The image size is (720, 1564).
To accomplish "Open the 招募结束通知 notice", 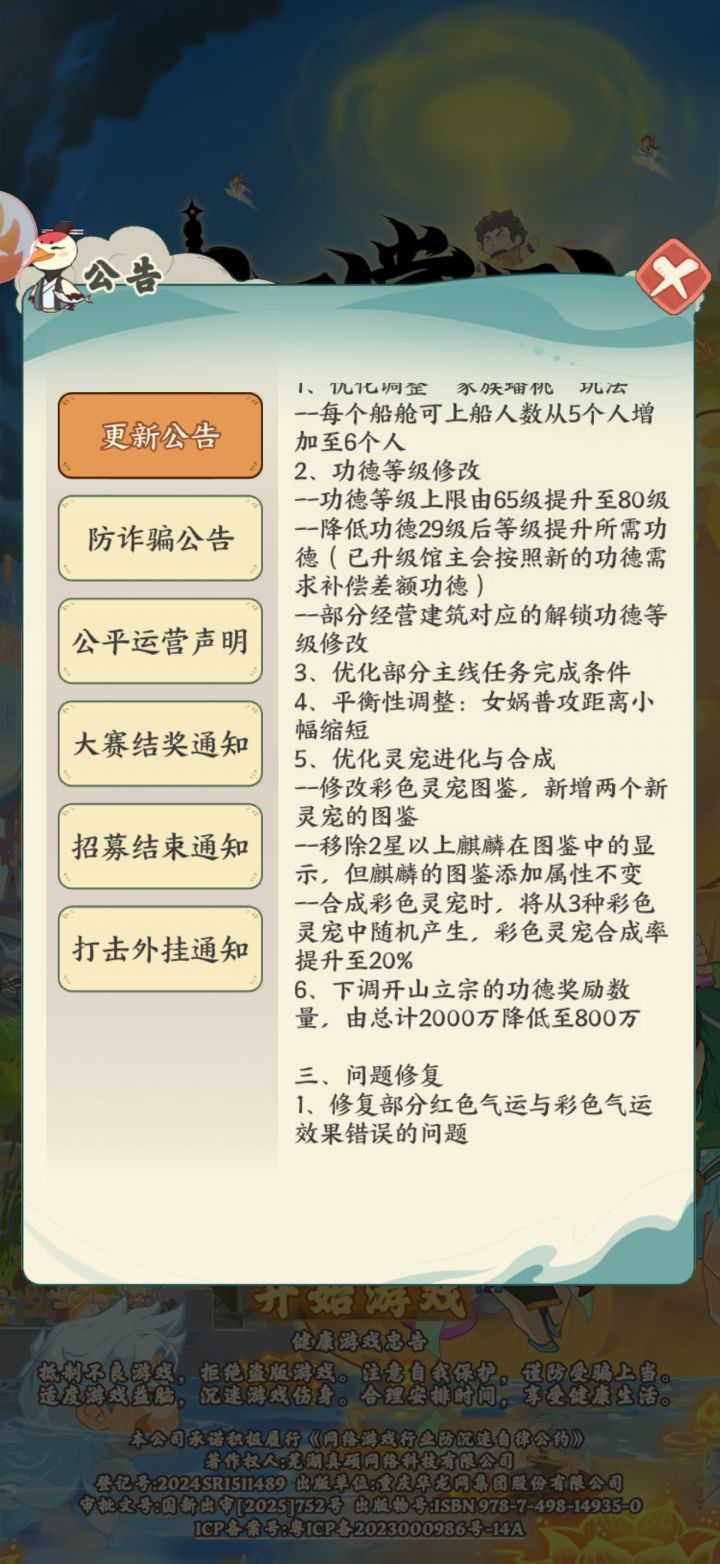I will (161, 845).
